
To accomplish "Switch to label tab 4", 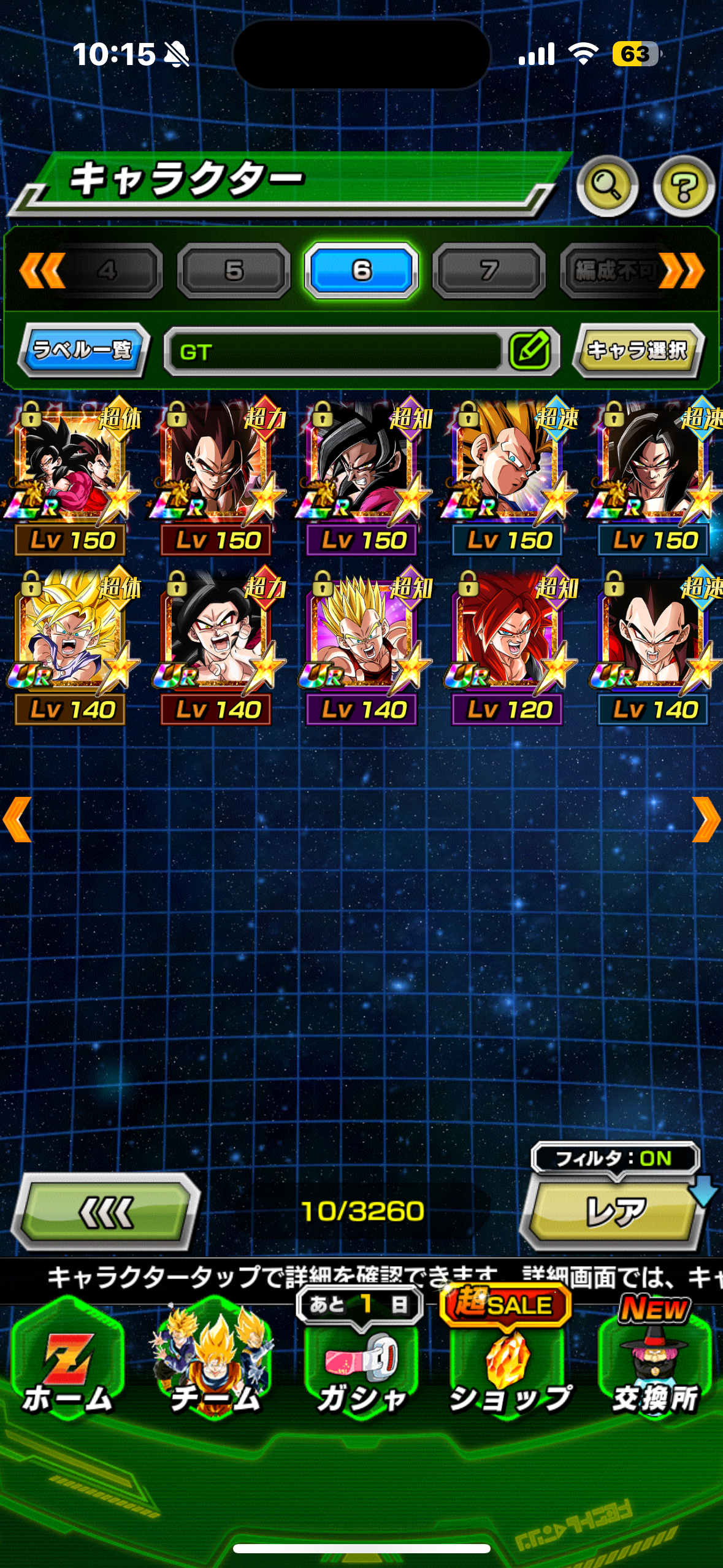I will tap(106, 271).
